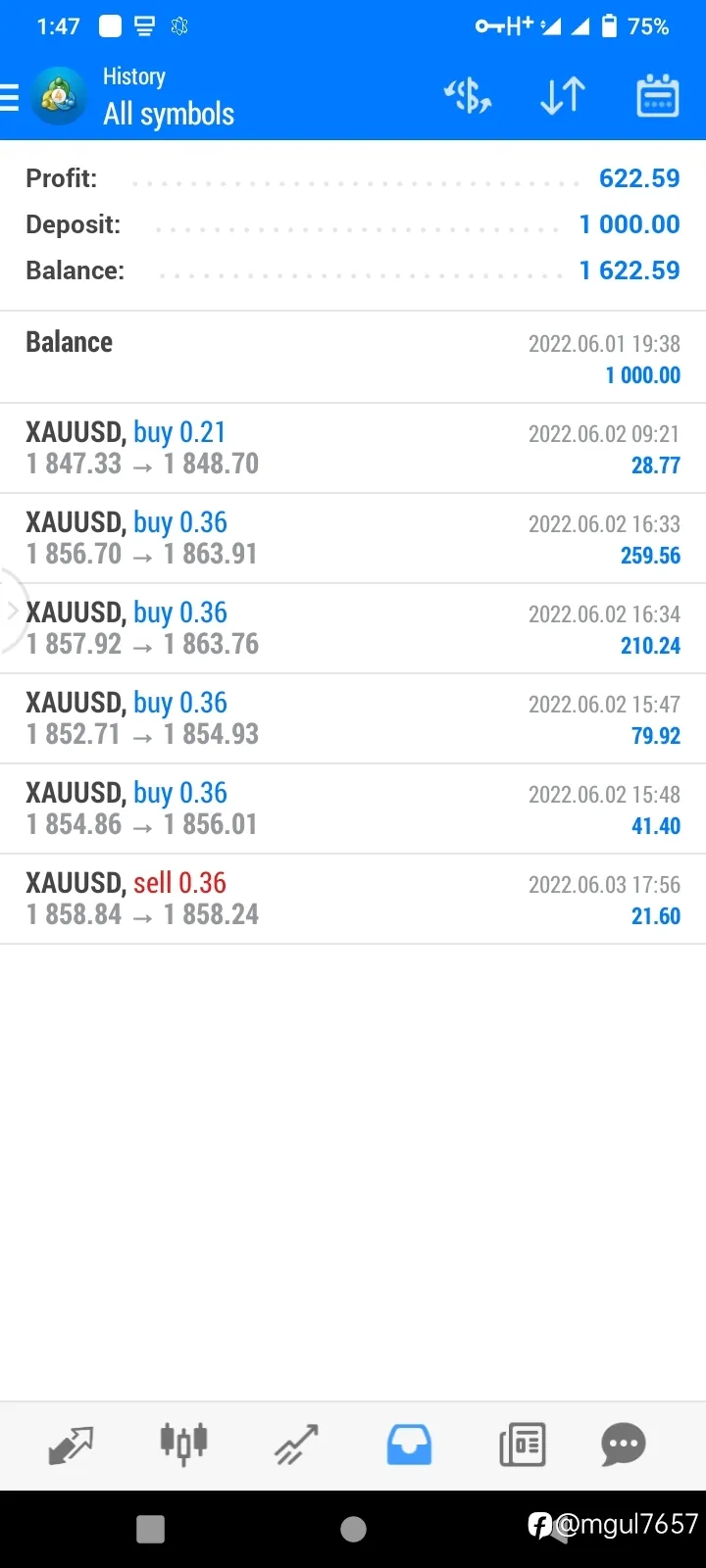Viewport: 706px width, 1568px height.
Task: Go to the Android home screen
Action: 353,1529
